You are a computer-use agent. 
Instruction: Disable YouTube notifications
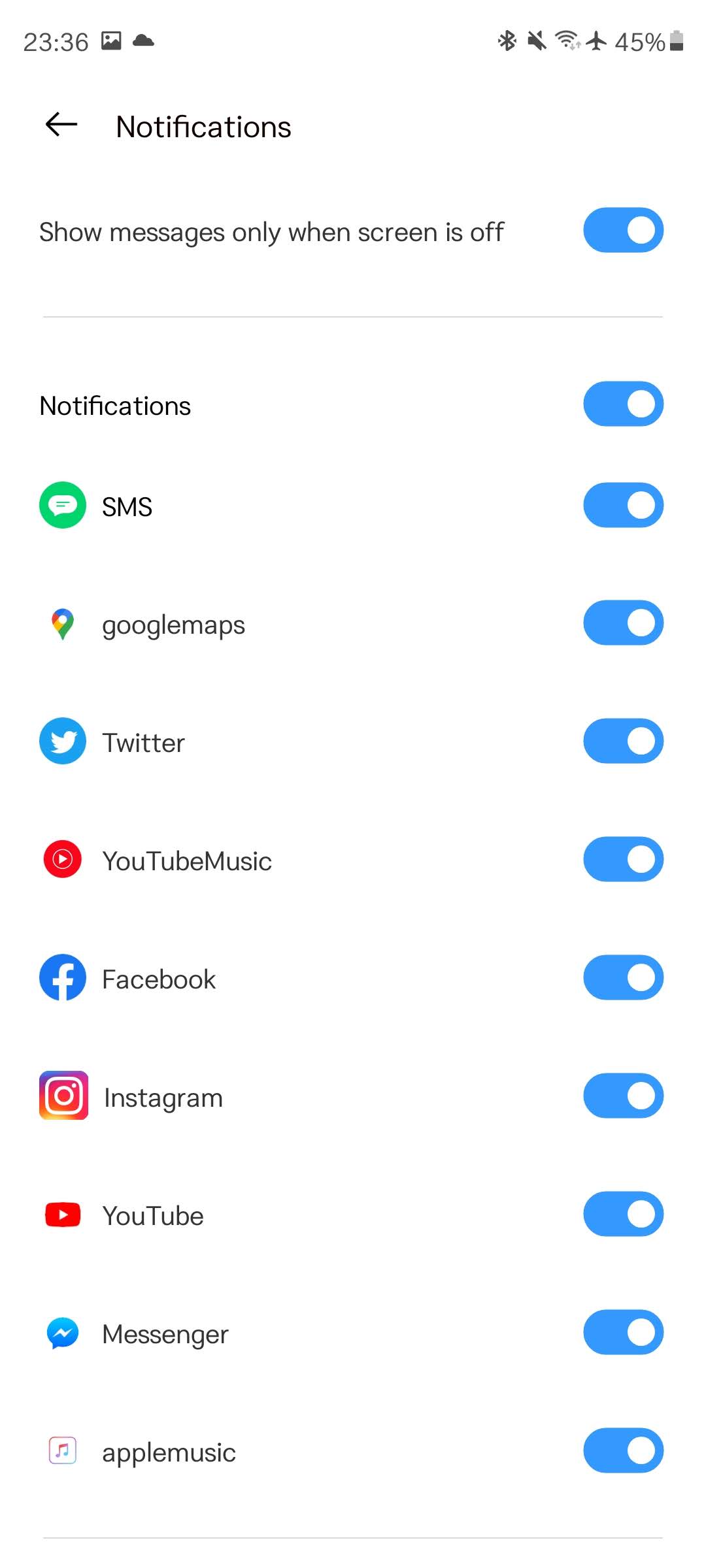[623, 1215]
